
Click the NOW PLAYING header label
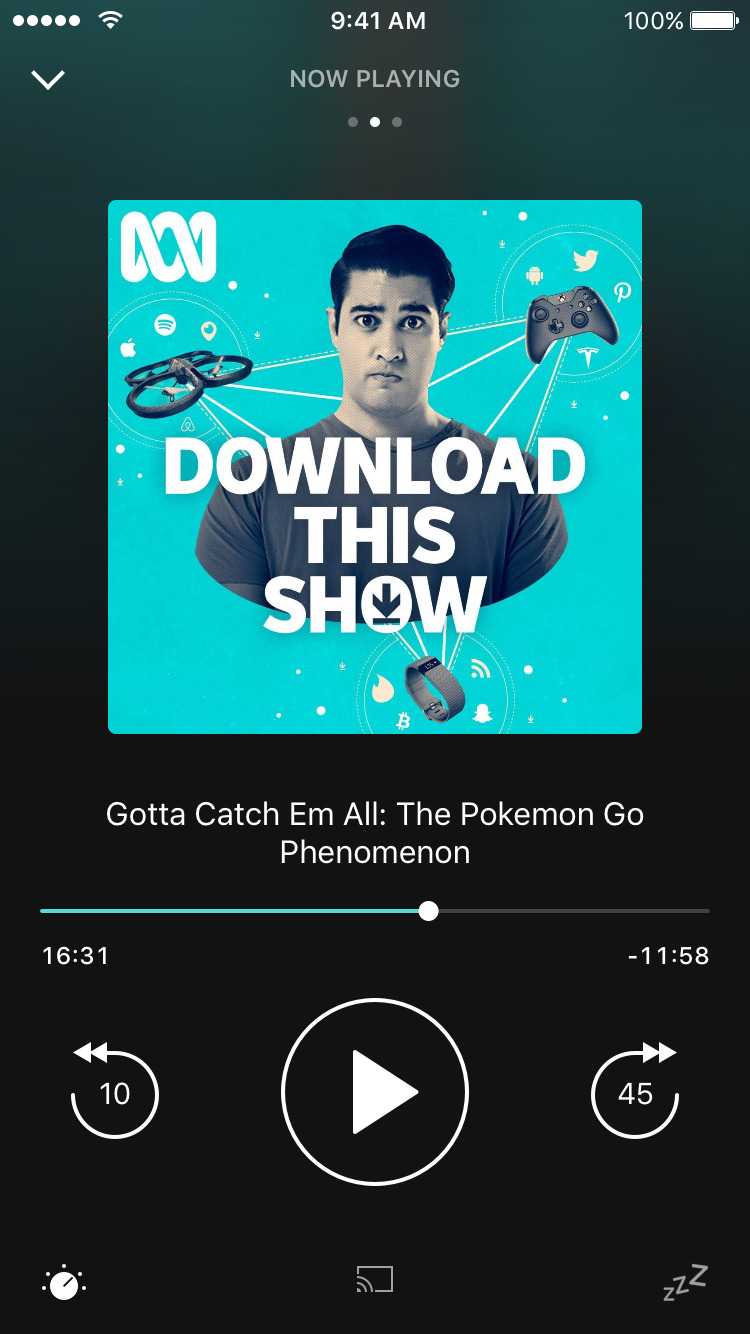tap(374, 79)
